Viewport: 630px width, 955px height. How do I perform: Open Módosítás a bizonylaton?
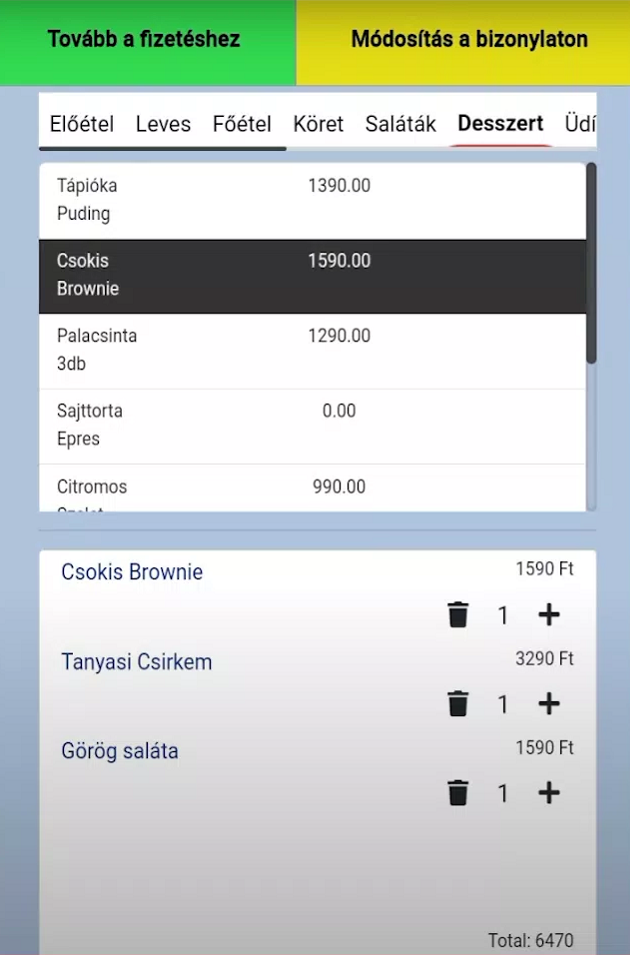tap(468, 41)
